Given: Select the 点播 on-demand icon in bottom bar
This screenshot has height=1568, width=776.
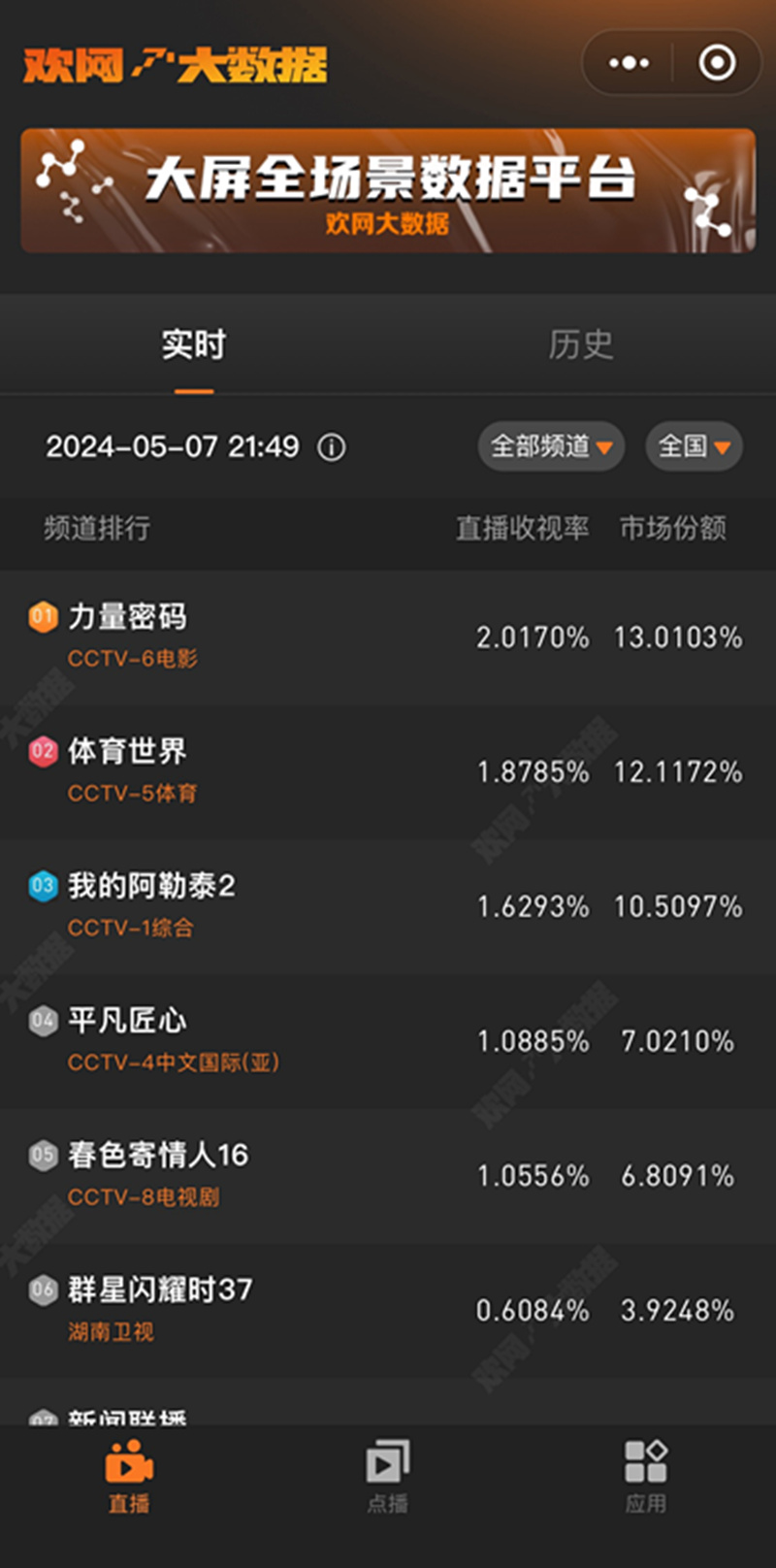Looking at the screenshot, I should tap(388, 1465).
